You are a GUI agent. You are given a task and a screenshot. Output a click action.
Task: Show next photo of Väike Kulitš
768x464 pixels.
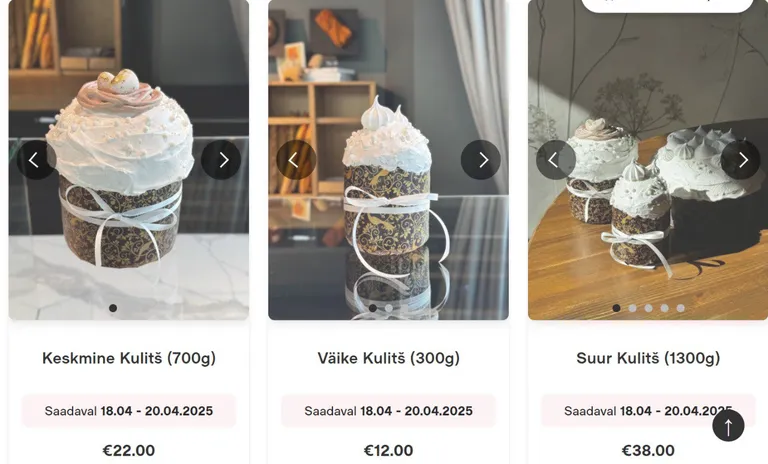(x=481, y=160)
